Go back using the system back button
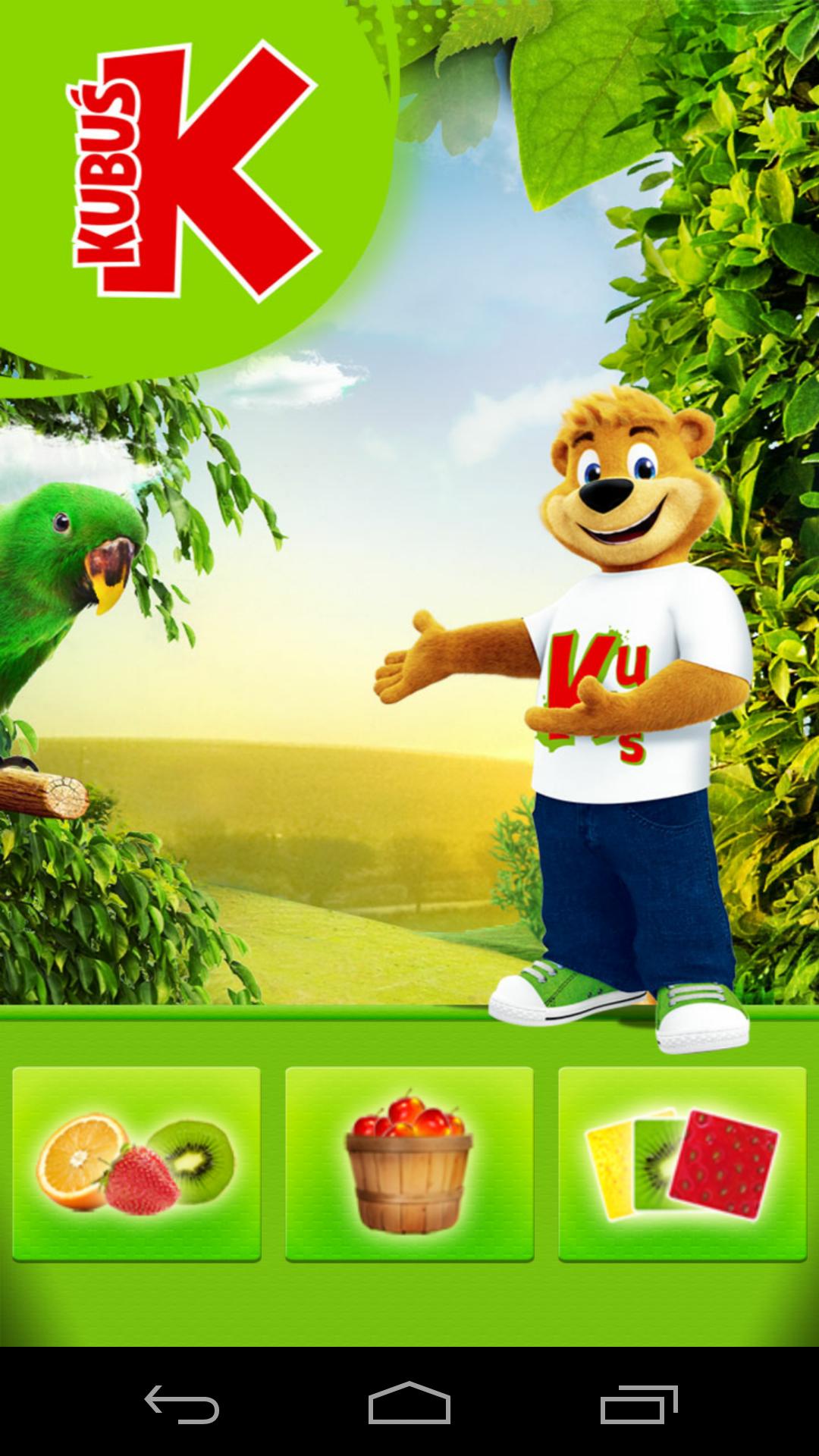Screen dimensions: 819x1456 tap(182, 1404)
